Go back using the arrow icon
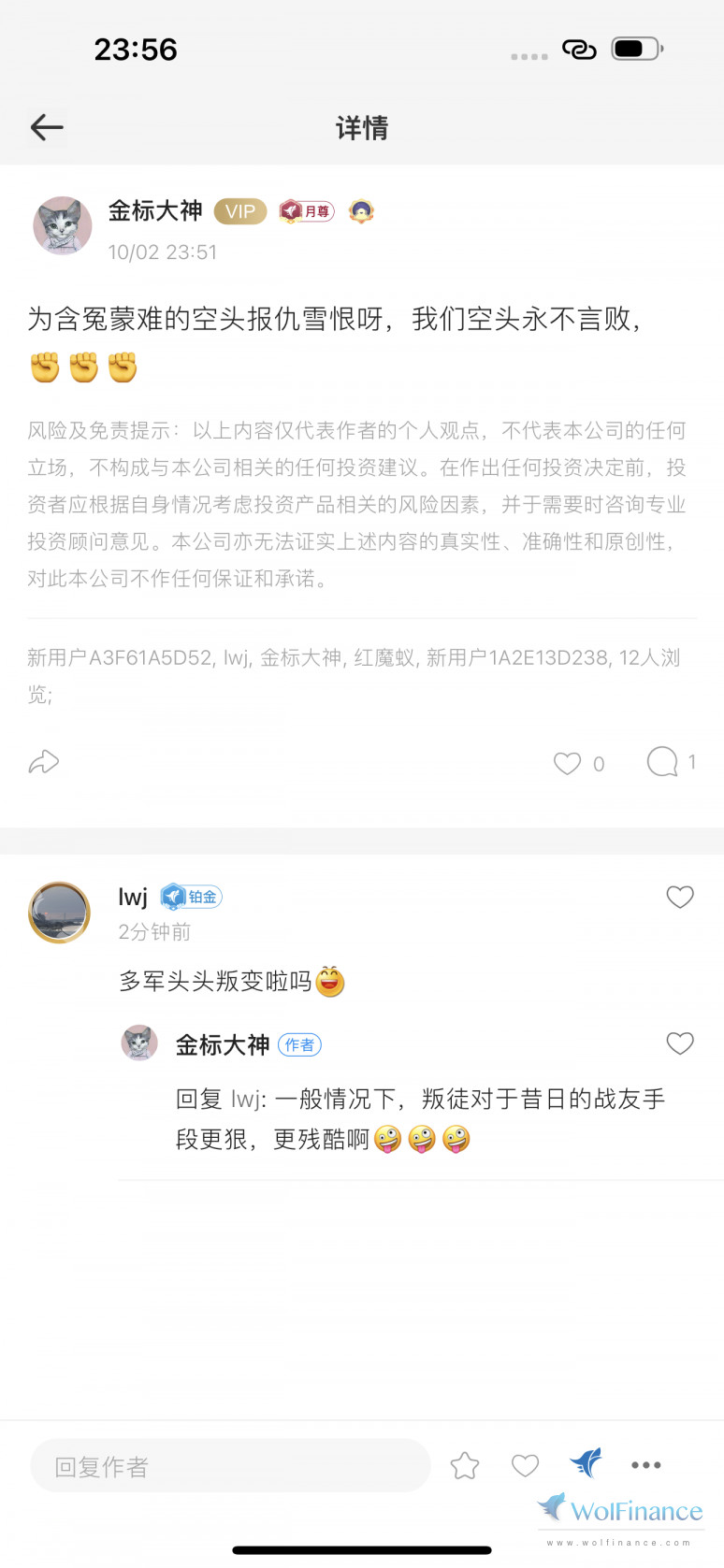This screenshot has height=1568, width=724. click(x=47, y=127)
